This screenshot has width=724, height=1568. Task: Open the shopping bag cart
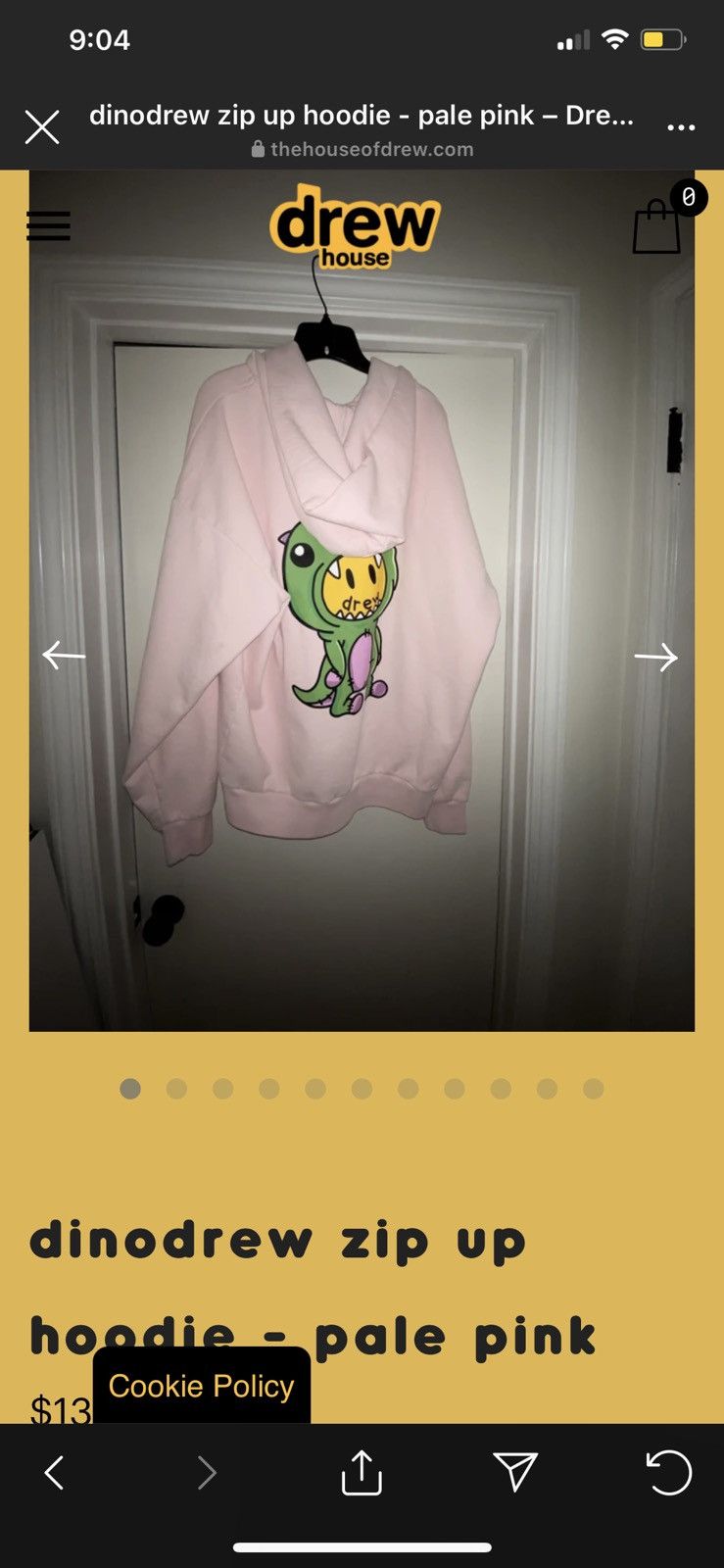pos(656,227)
